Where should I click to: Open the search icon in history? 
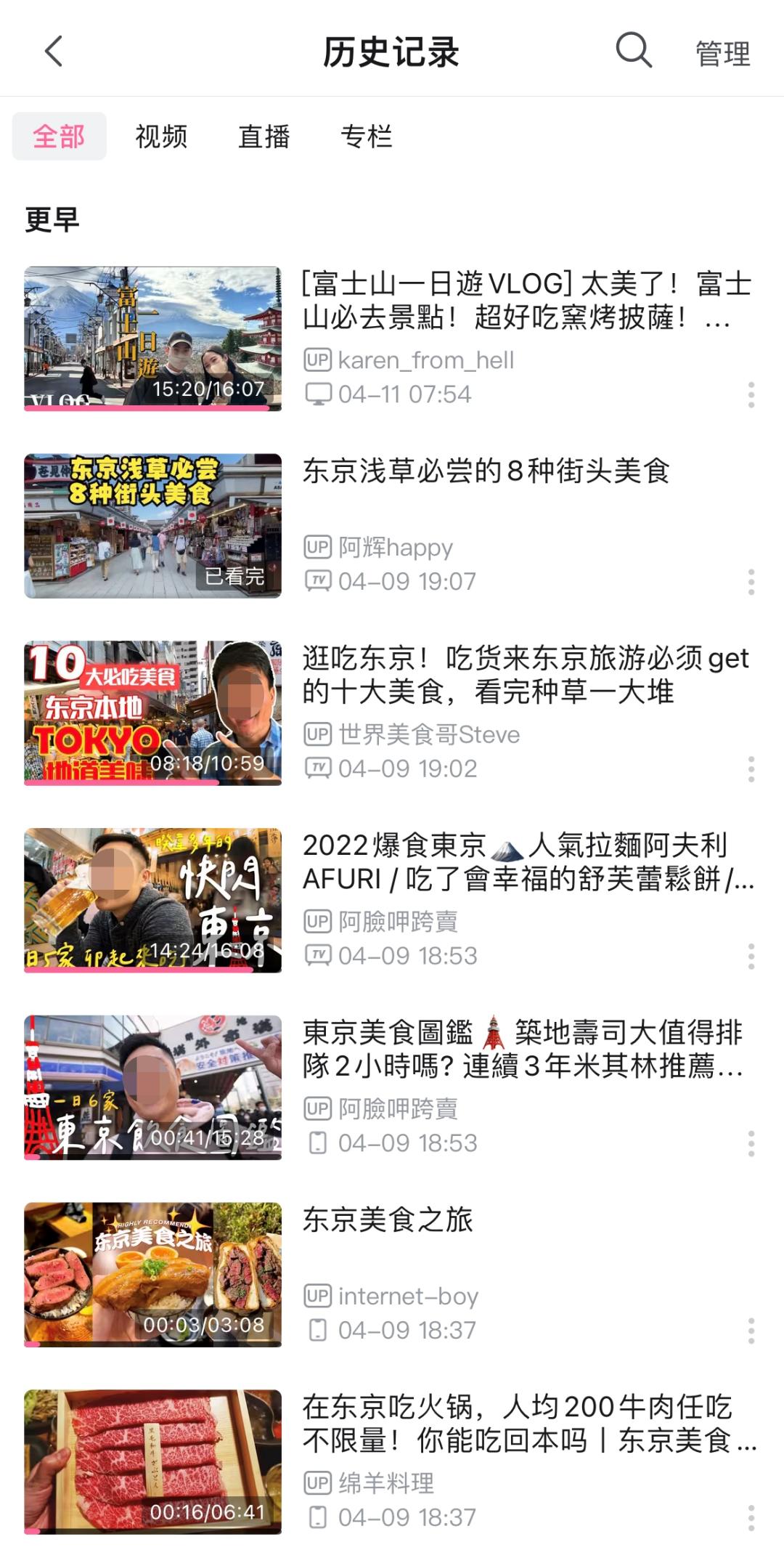point(633,51)
